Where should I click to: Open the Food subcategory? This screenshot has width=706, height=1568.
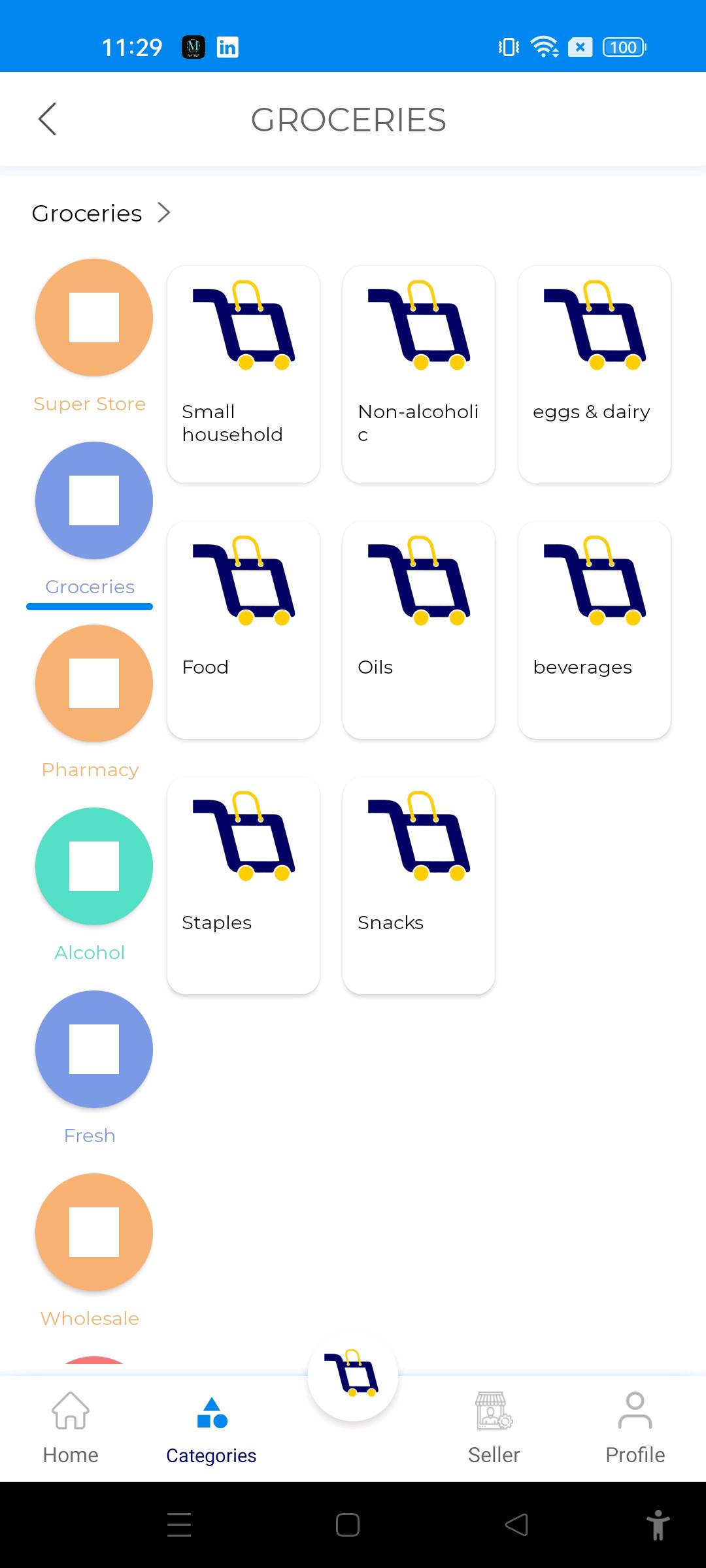[243, 630]
